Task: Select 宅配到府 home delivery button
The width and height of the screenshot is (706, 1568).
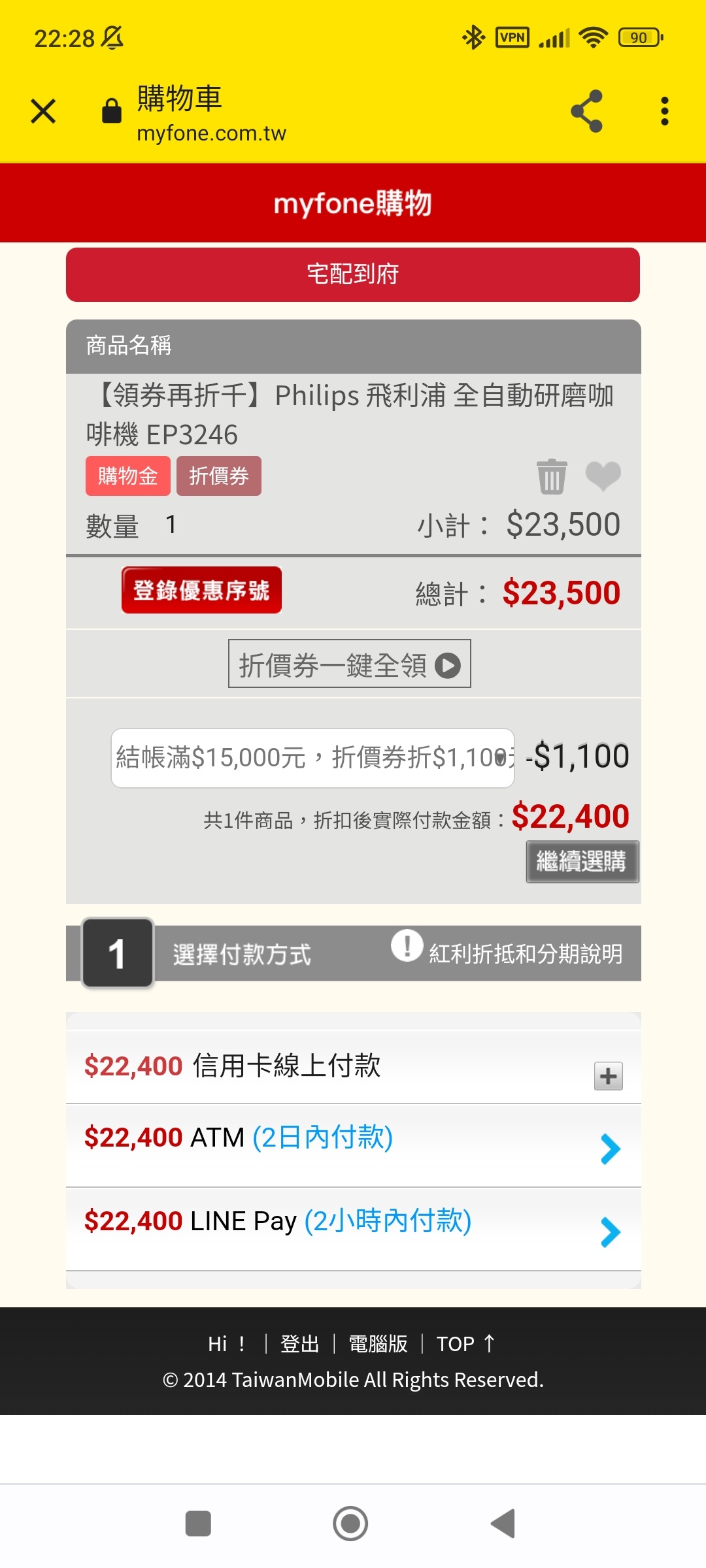Action: (x=353, y=274)
